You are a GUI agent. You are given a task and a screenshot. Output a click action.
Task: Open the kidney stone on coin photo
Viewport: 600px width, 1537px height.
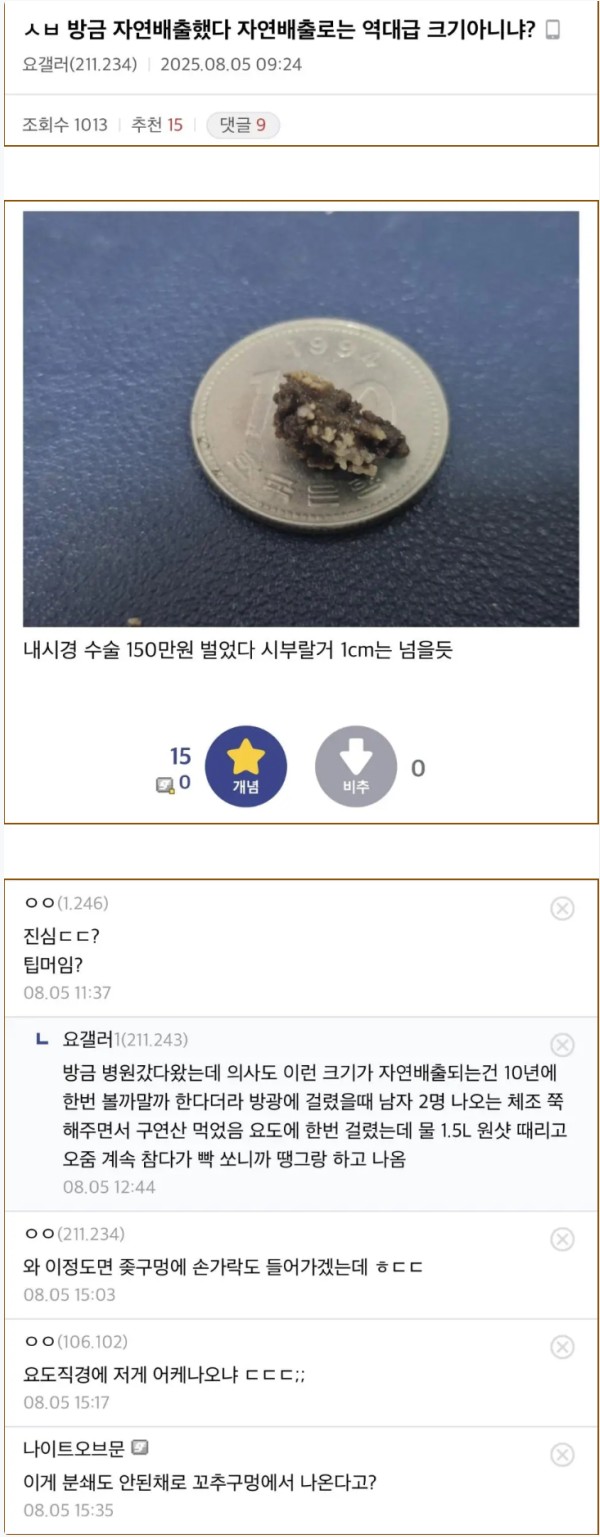[x=301, y=418]
